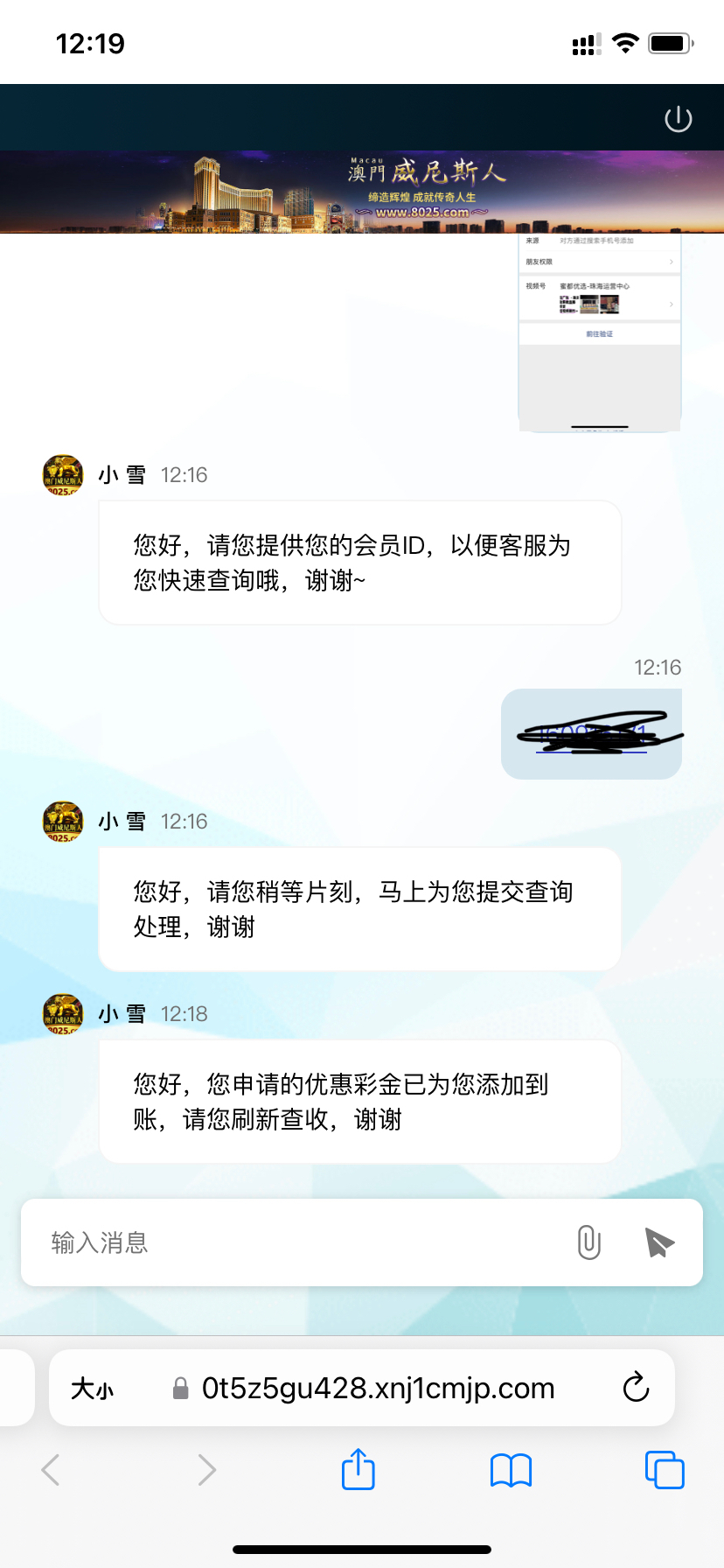Open the underlined member ID link
724x1568 pixels.
tap(591, 735)
